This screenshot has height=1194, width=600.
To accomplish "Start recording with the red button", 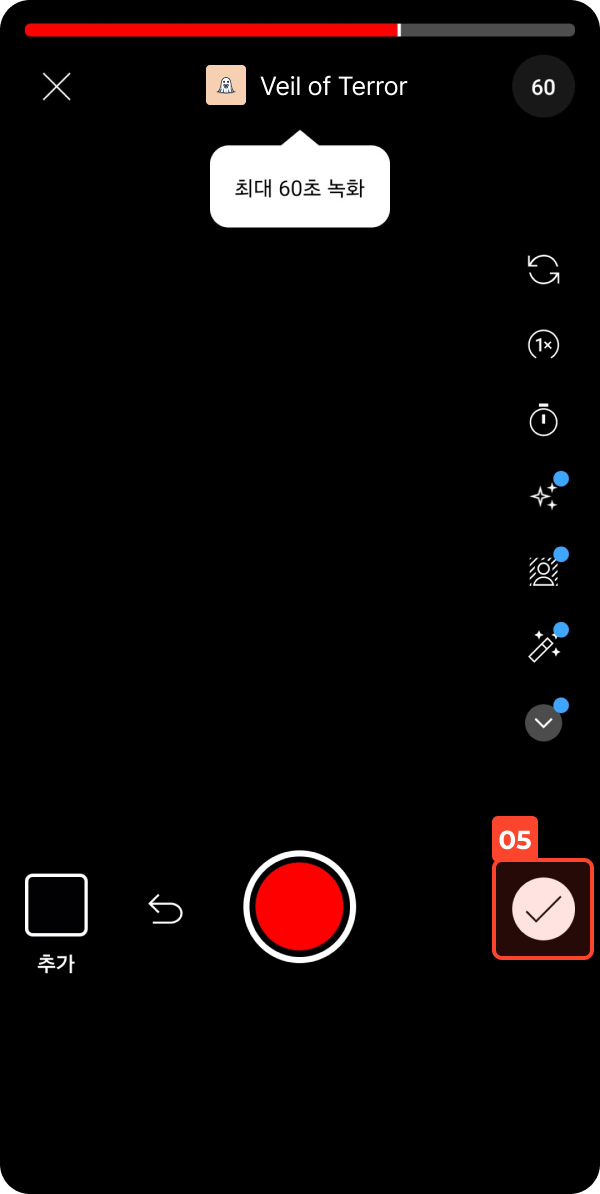I will click(x=300, y=907).
